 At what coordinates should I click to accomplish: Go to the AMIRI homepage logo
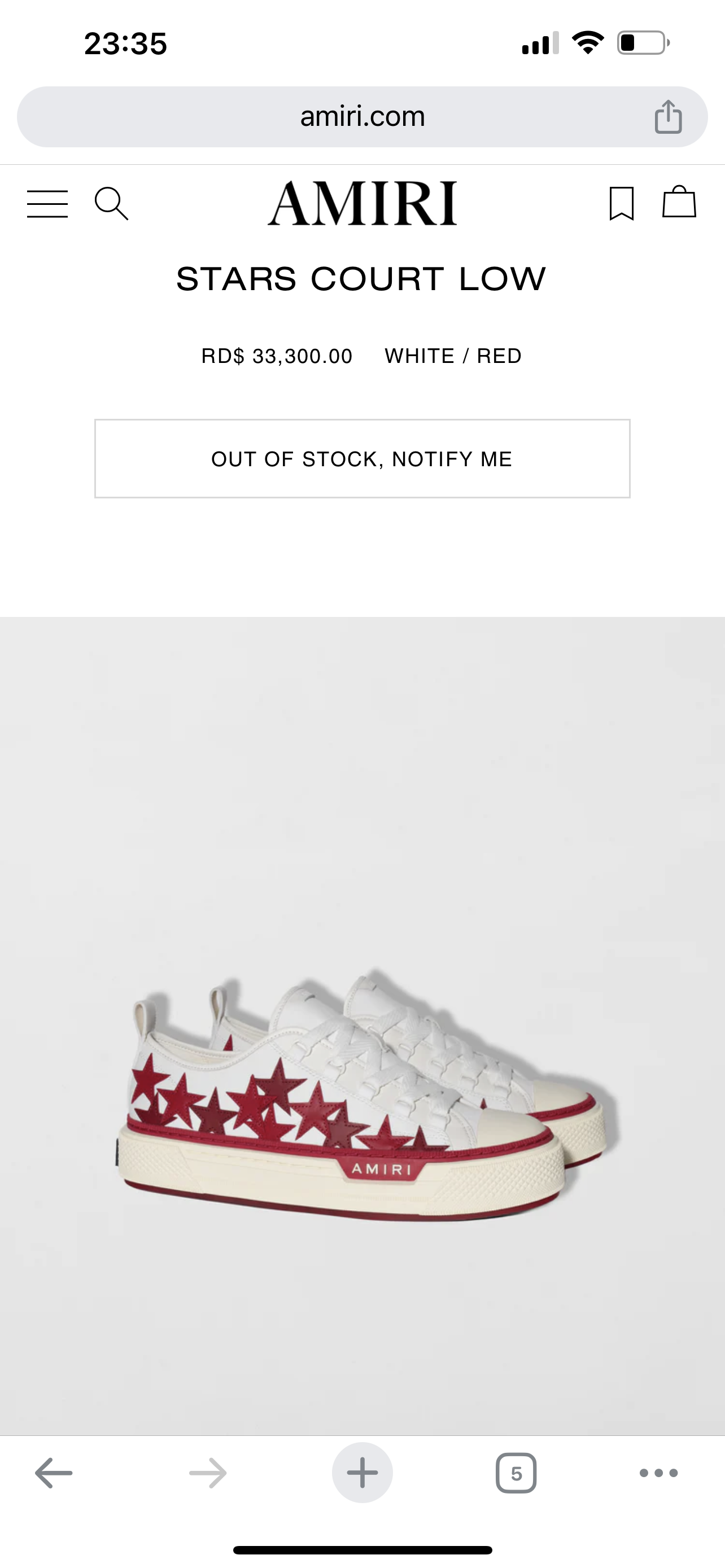click(362, 203)
